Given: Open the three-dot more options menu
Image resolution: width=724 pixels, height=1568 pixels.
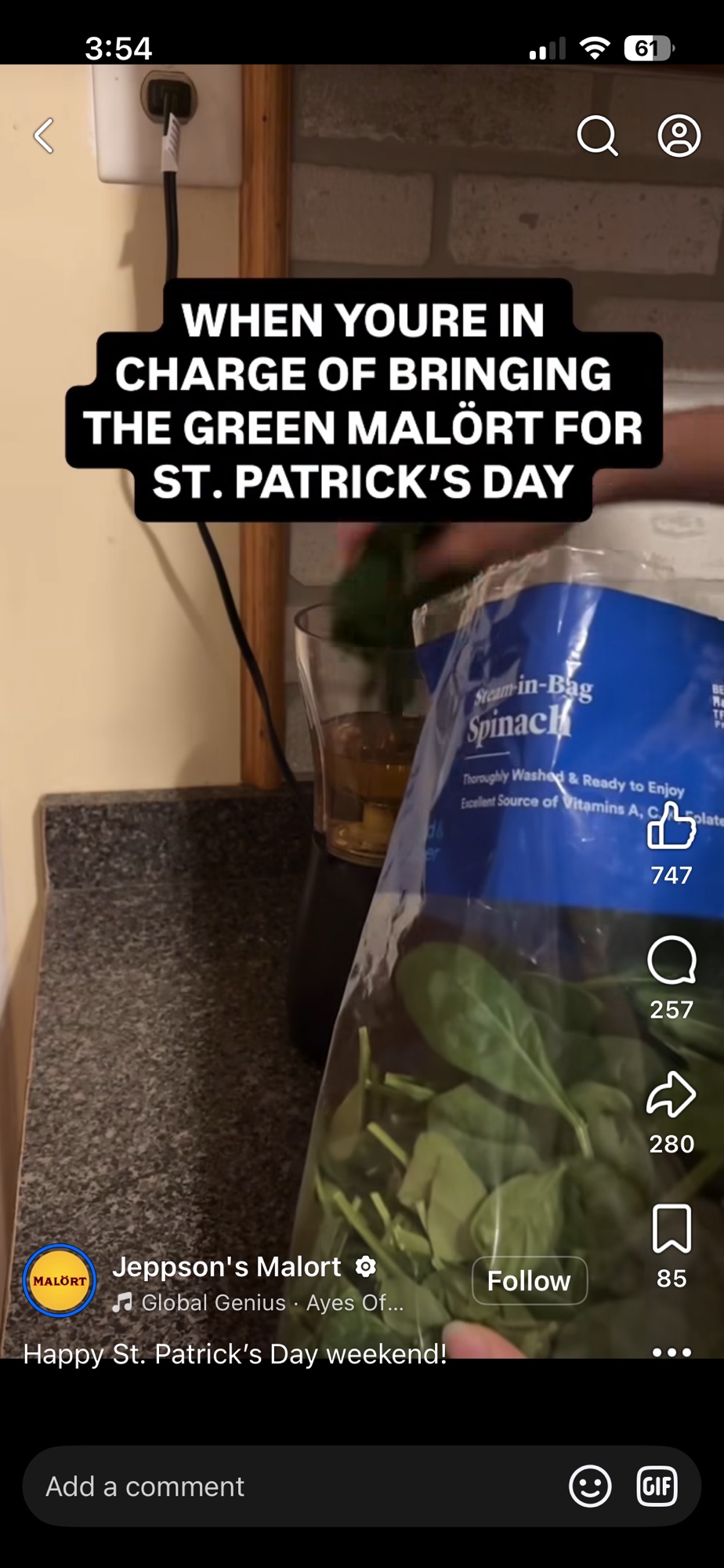Looking at the screenshot, I should 672,1352.
